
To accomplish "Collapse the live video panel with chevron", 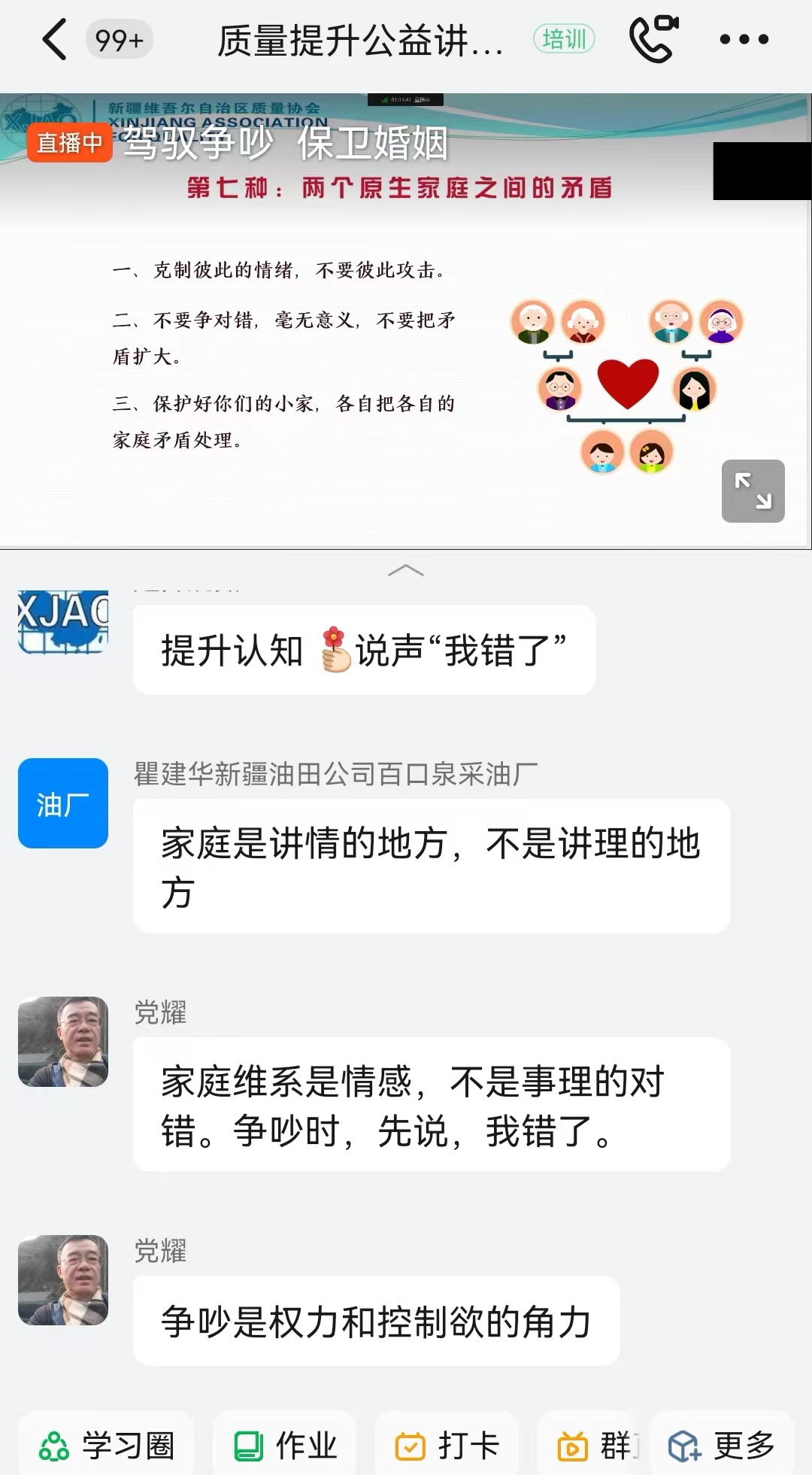I will point(406,571).
